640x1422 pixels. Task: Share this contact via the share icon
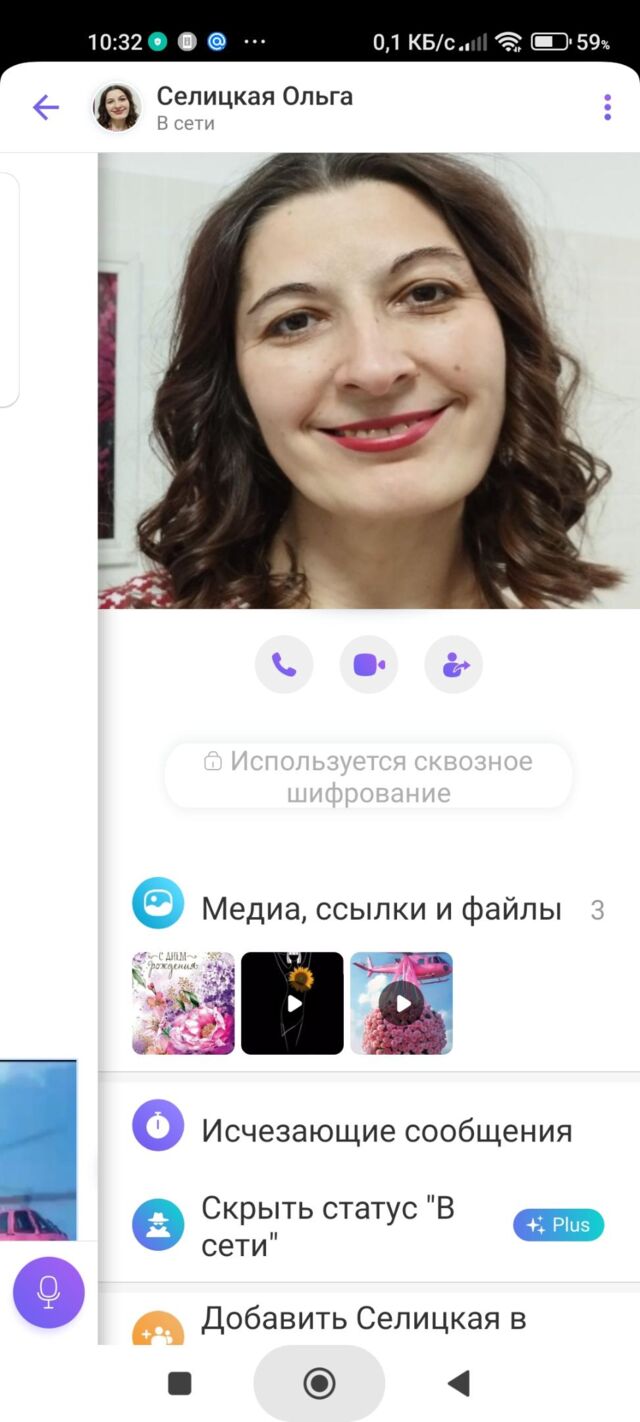454,665
